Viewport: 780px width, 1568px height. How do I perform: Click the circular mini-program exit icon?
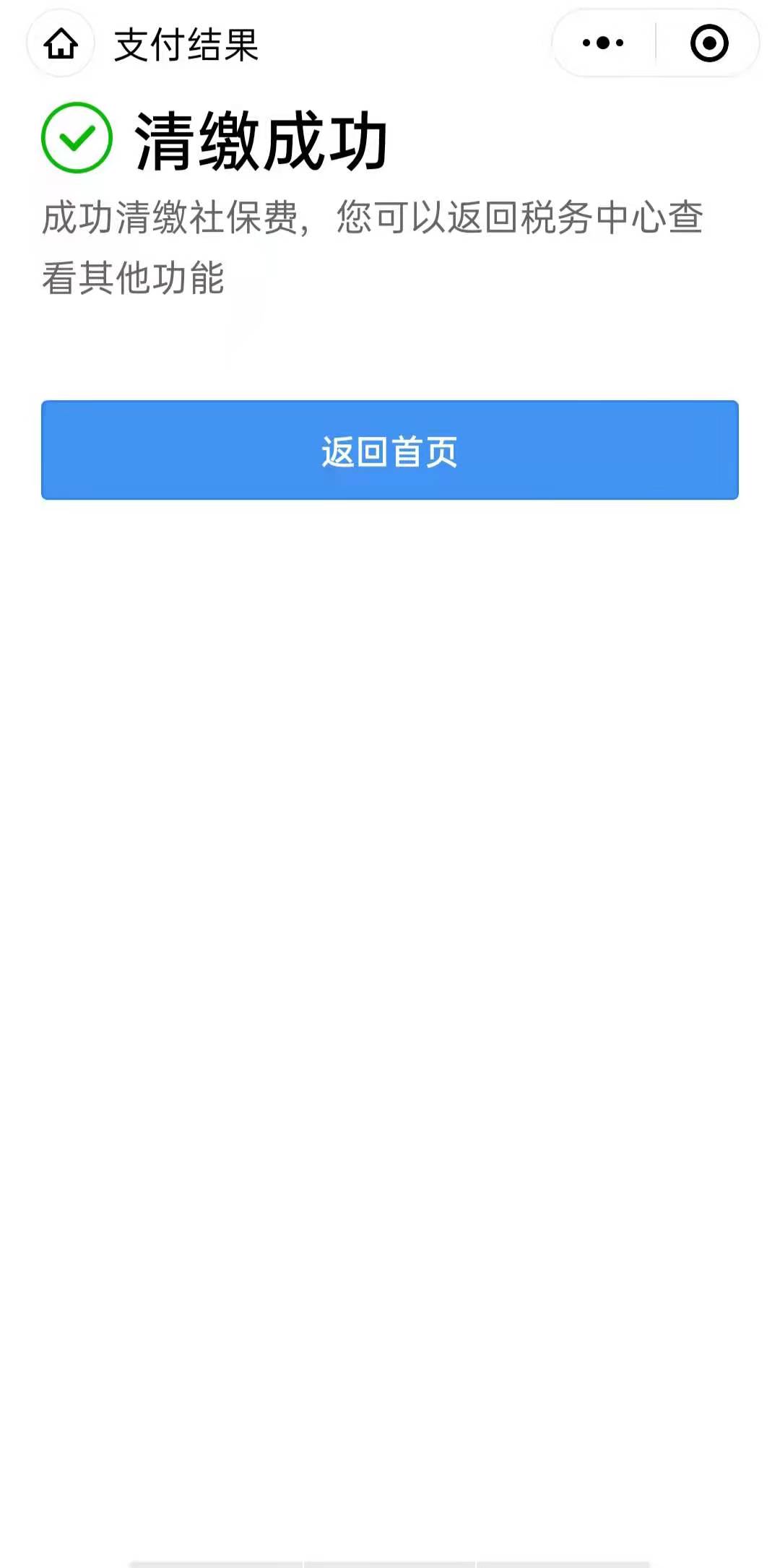point(708,43)
